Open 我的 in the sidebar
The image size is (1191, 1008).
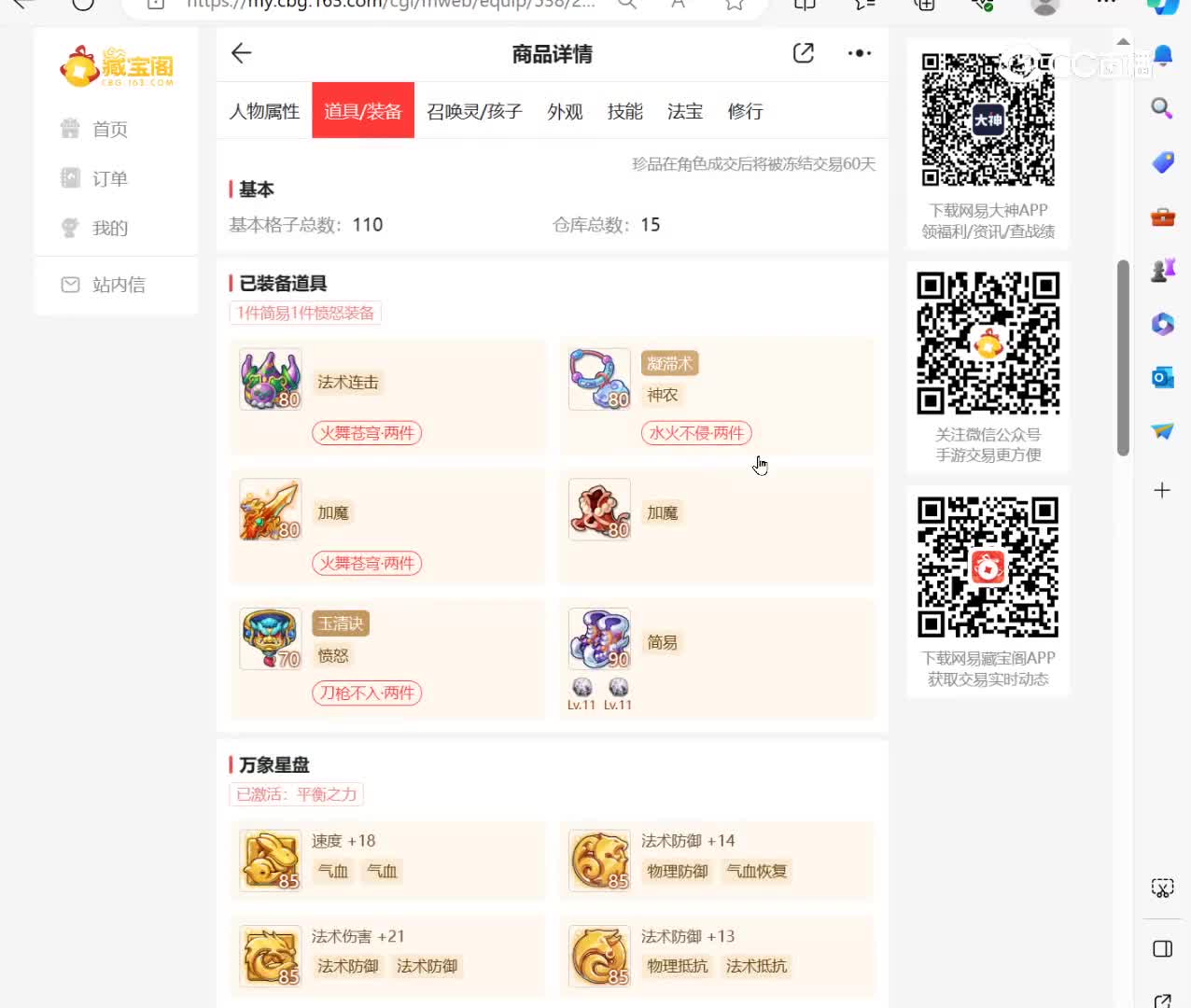[109, 228]
